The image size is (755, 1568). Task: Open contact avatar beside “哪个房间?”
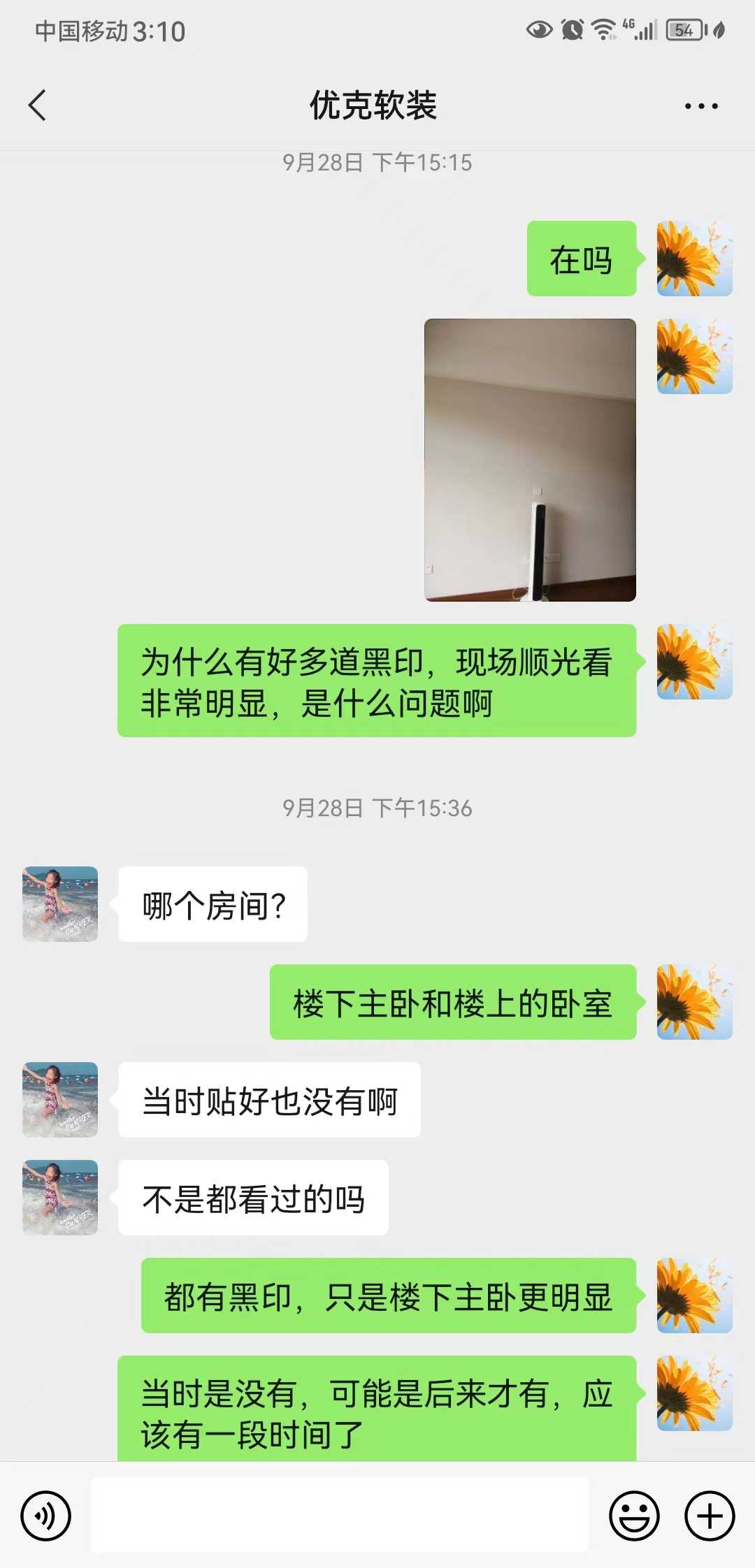coord(60,904)
